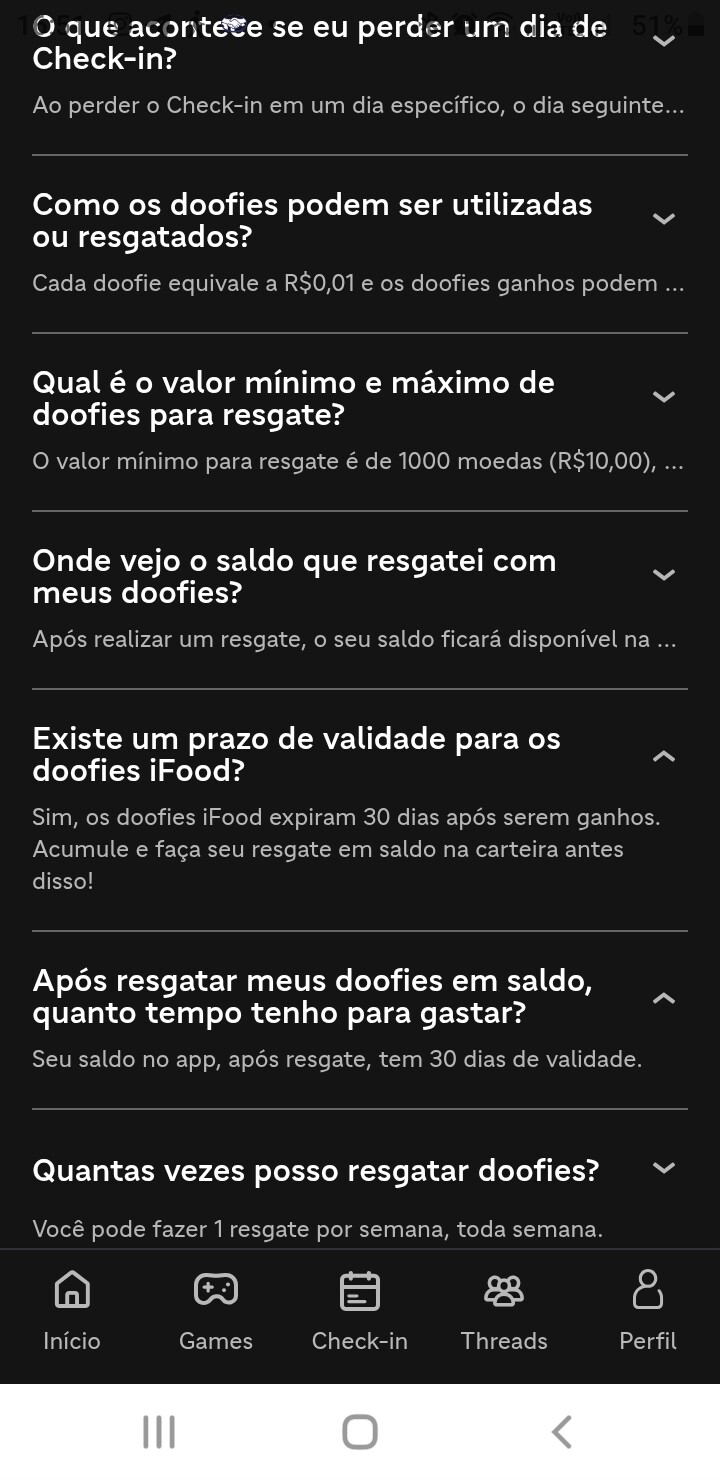The height and width of the screenshot is (1480, 720).
Task: Expand the question about missing a Check-in day
Action: pyautogui.click(x=664, y=41)
